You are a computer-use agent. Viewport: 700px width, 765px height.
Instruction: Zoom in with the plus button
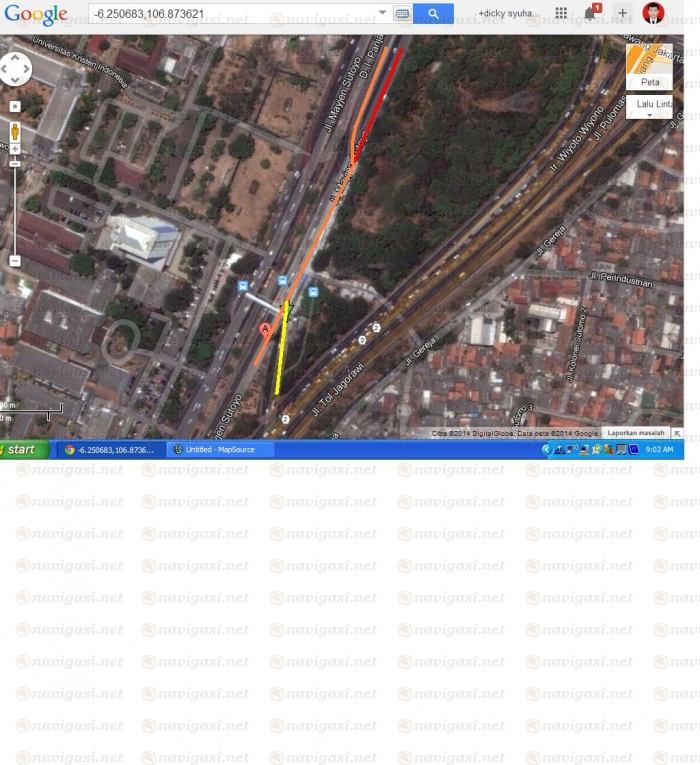coord(14,105)
